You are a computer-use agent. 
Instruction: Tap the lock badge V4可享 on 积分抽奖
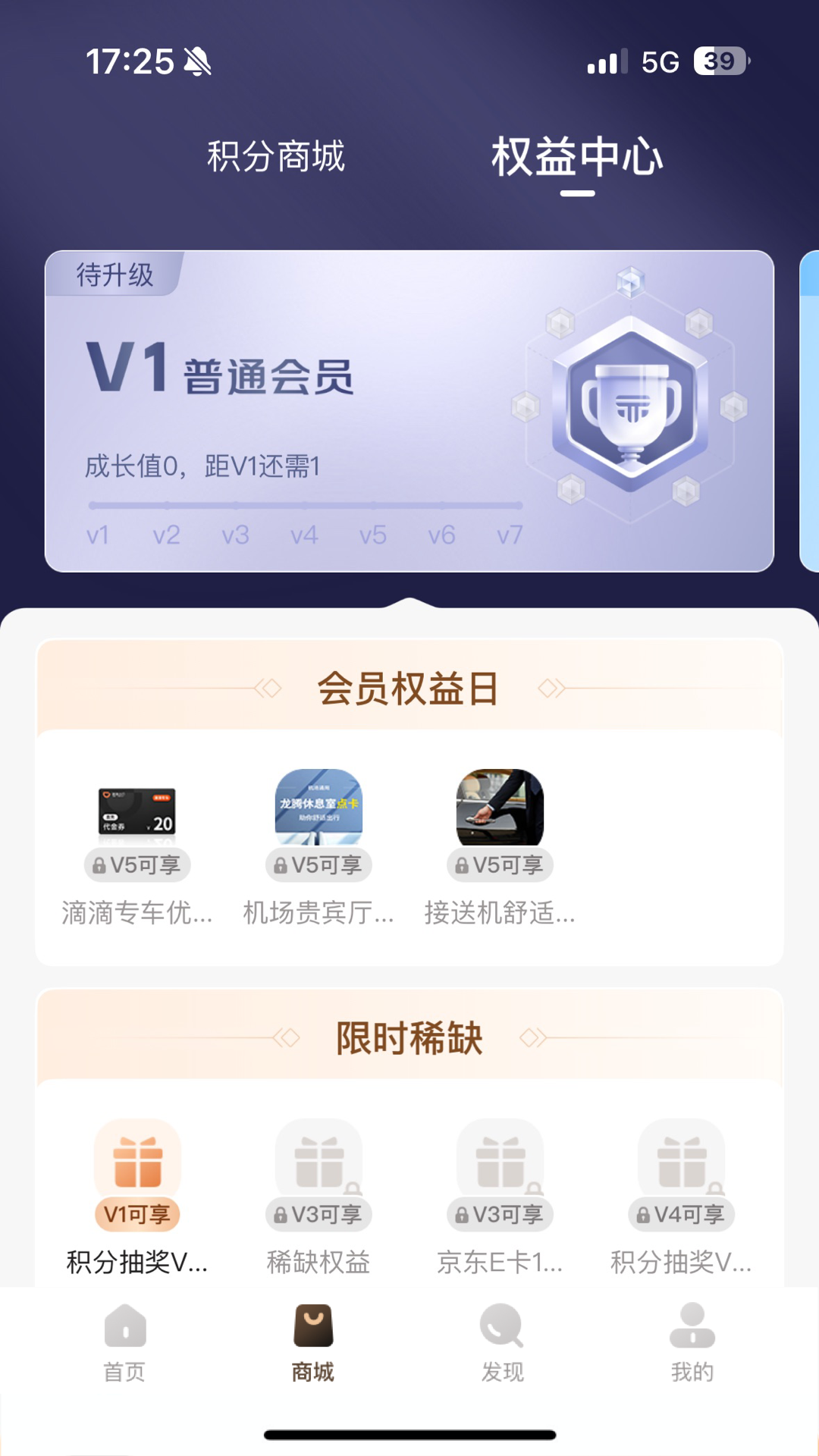point(682,1213)
